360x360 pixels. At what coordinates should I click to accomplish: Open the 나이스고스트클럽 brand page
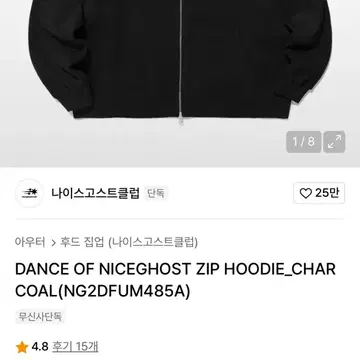click(x=95, y=193)
